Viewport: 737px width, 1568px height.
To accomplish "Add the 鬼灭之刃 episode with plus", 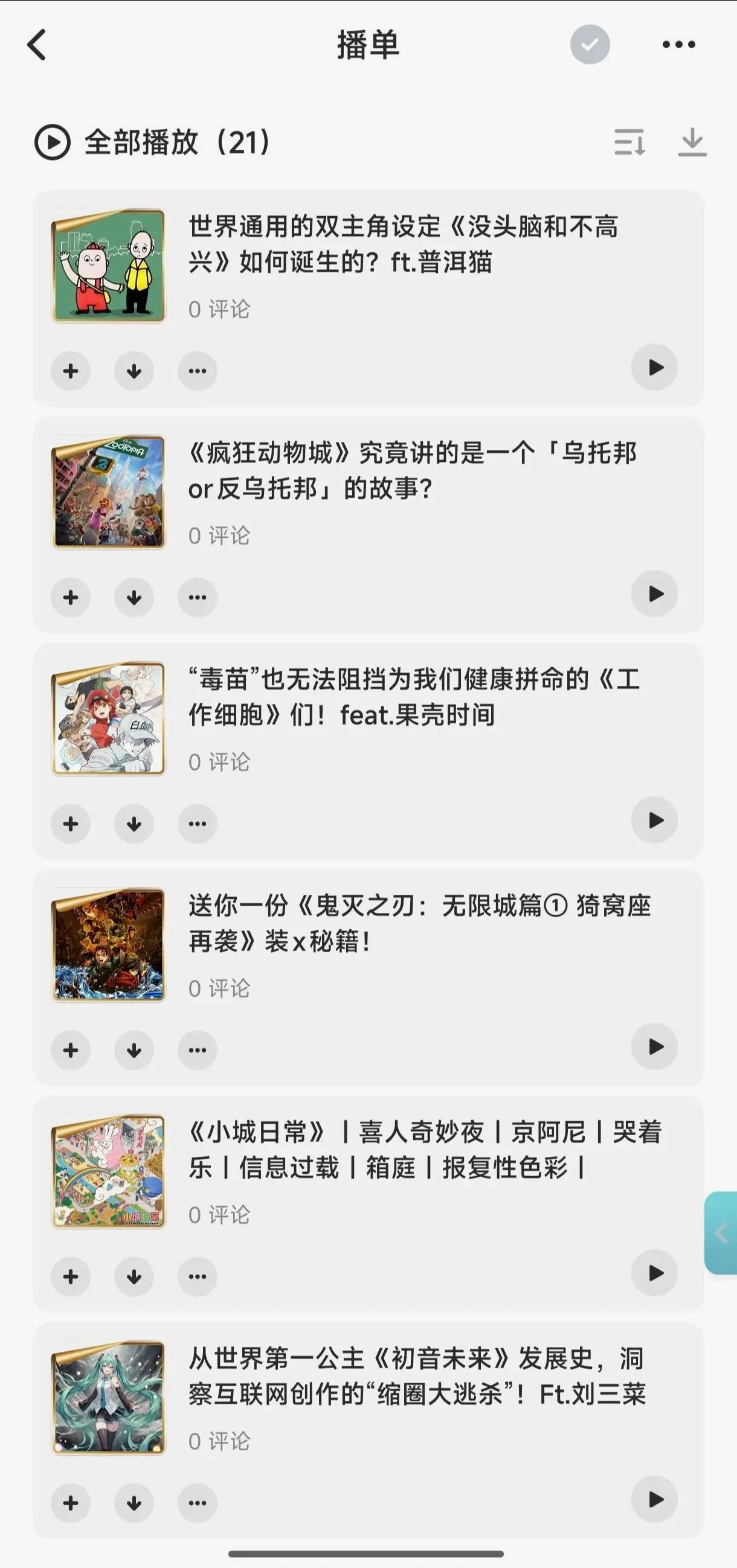I will (71, 1051).
